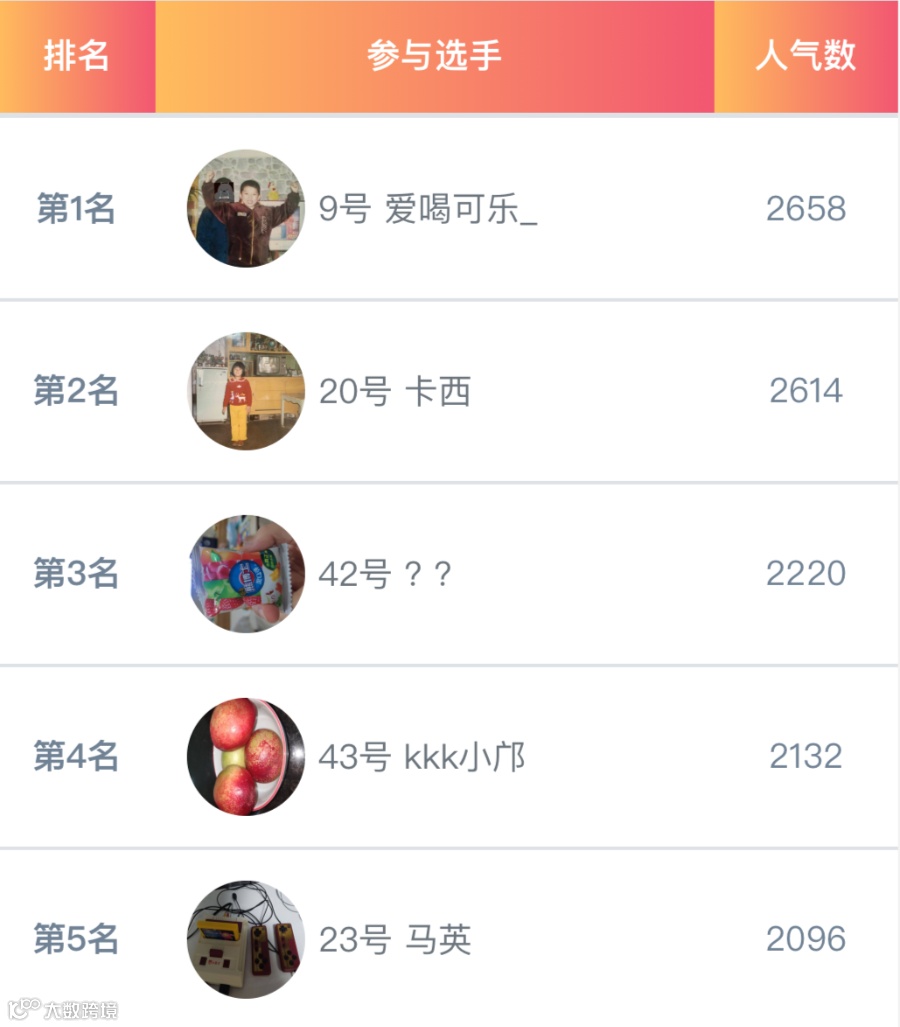Open contestant 9号 爱喝可乐_ entry
Screen dimensions: 900x1027
click(428, 209)
